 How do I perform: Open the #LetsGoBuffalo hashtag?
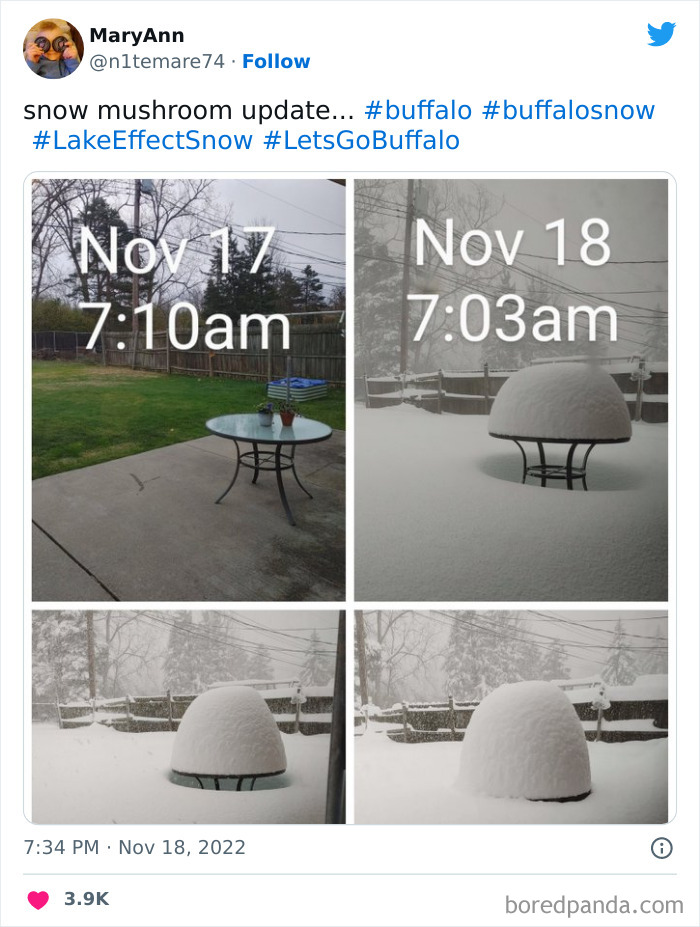361,141
